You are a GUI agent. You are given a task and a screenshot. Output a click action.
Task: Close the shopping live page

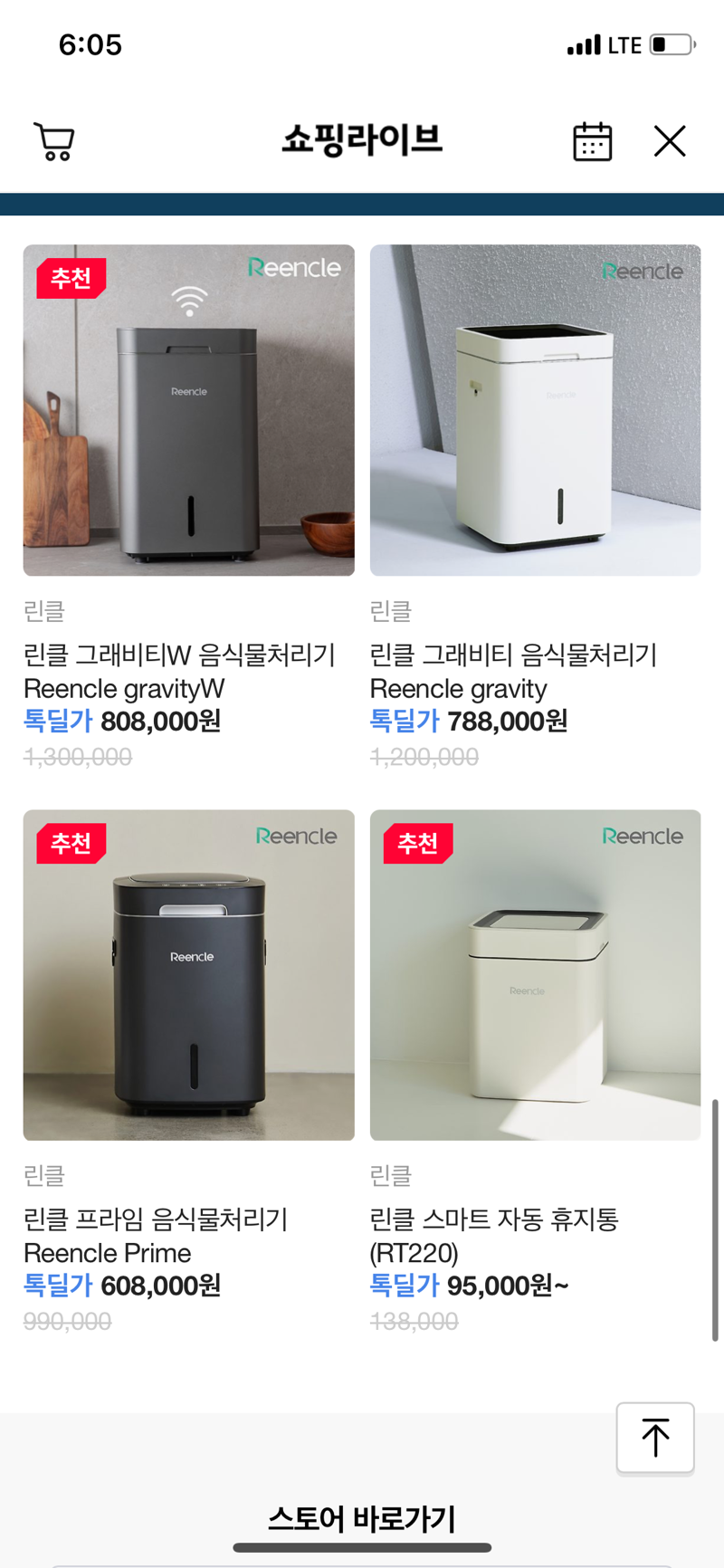pyautogui.click(x=670, y=141)
